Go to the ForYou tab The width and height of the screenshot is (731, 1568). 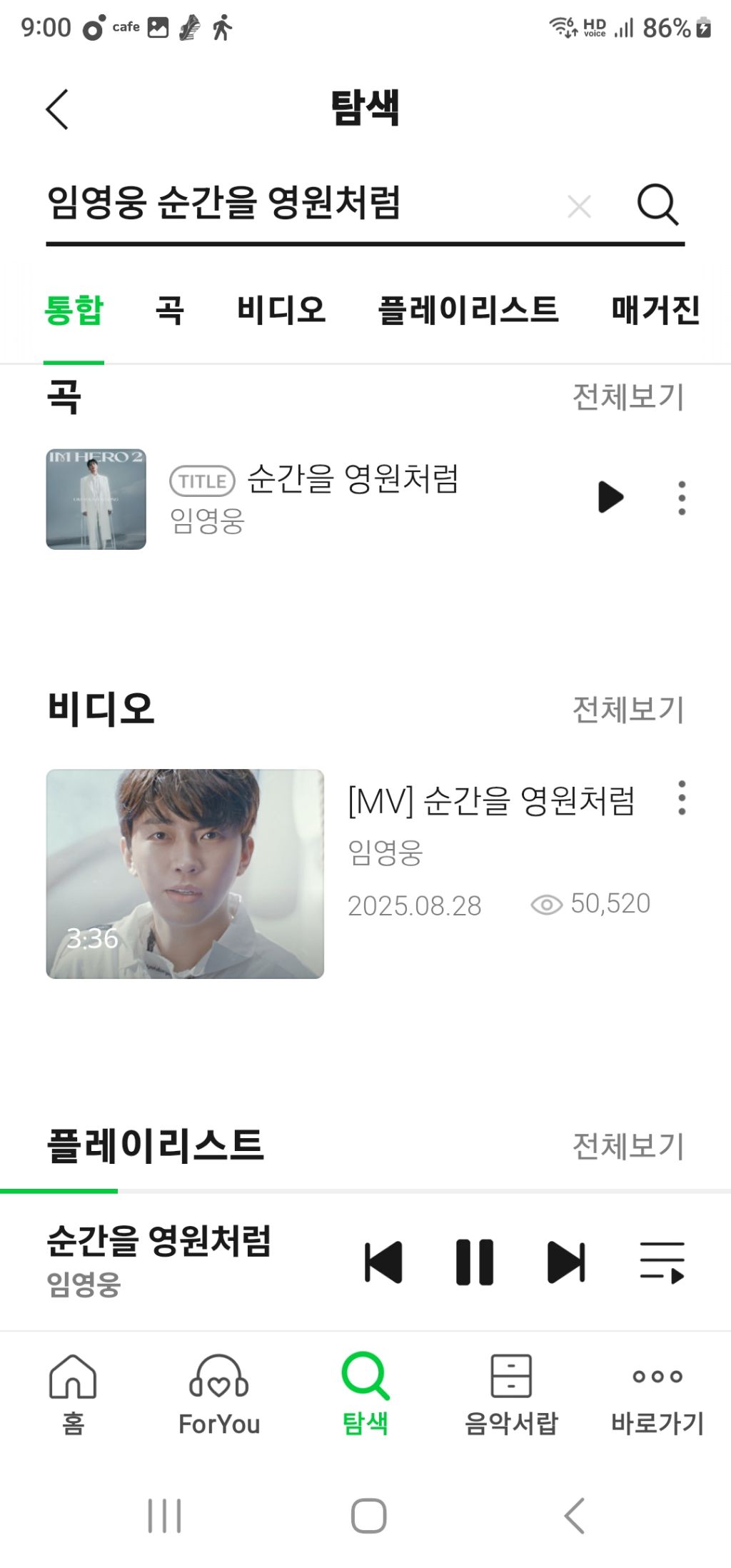[219, 1394]
